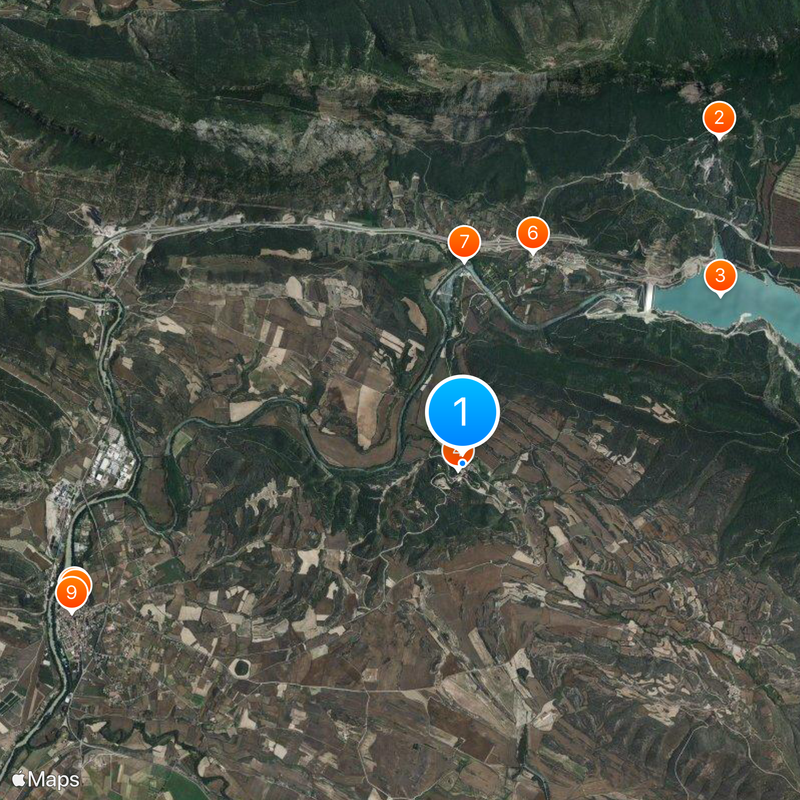This screenshot has width=800, height=800.
Task: Open map pin 3 by the reservoir
Action: tap(720, 276)
